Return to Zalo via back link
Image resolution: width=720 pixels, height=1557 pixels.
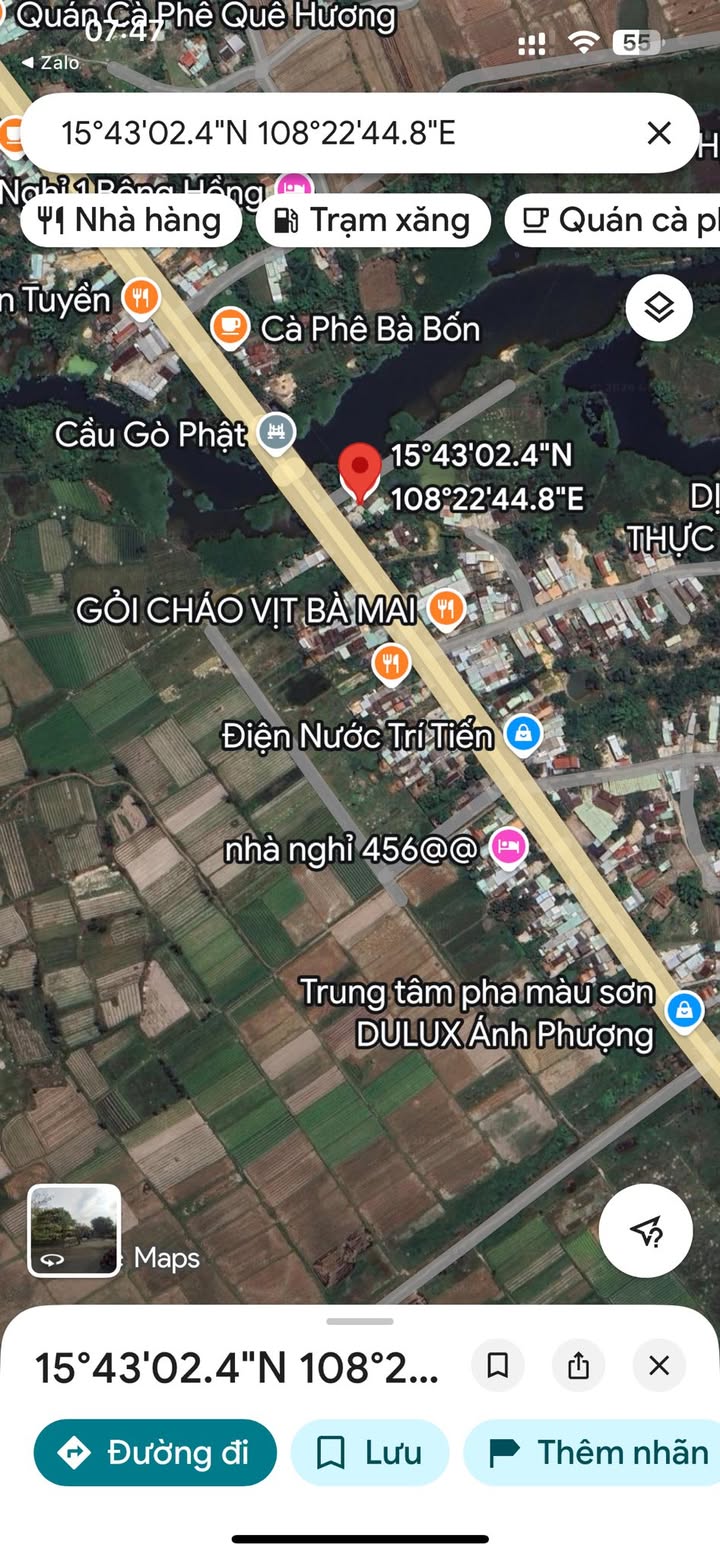tap(50, 62)
